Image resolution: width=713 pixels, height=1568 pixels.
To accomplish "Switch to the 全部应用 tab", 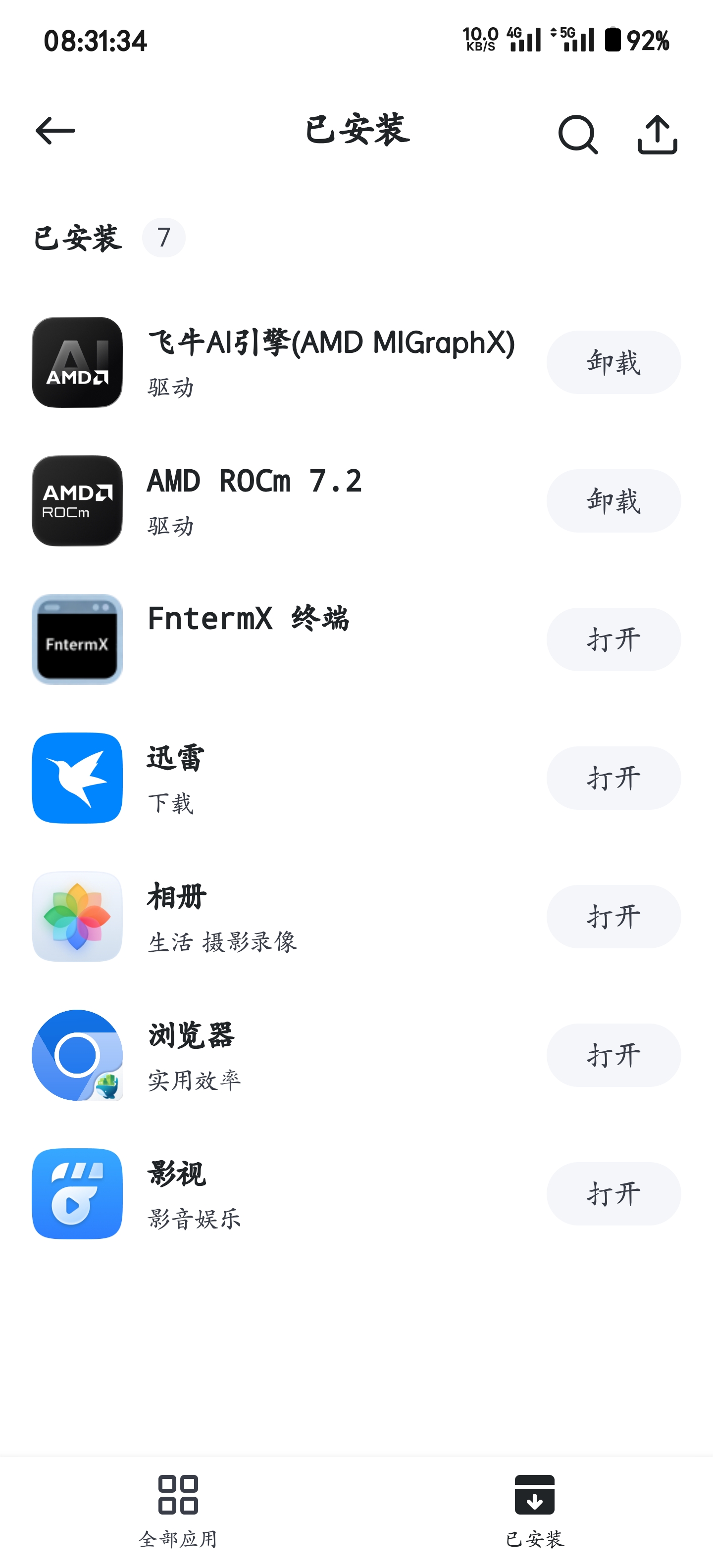I will click(x=178, y=1511).
